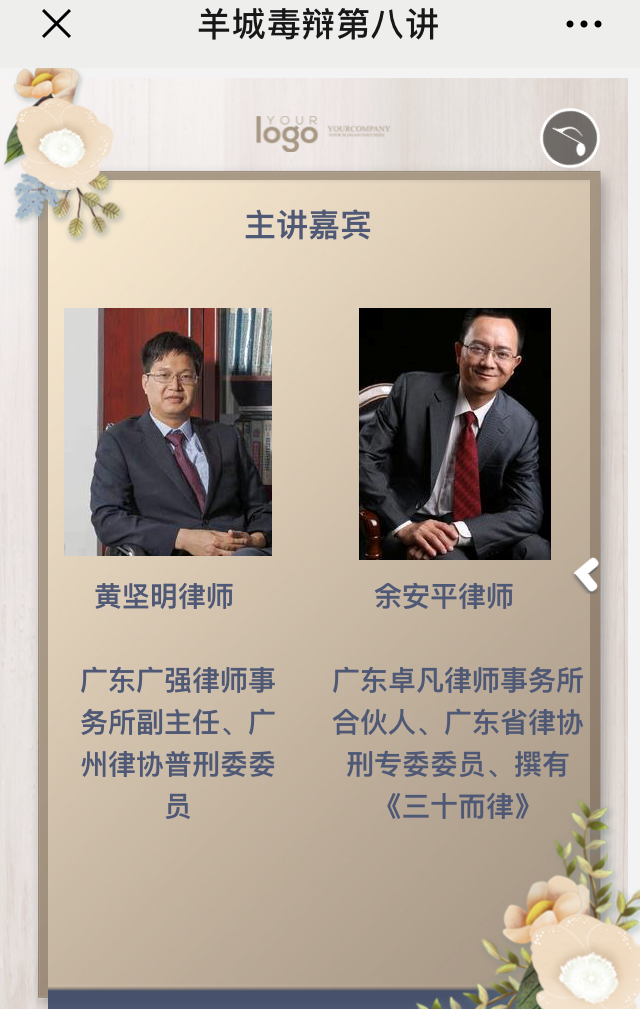640x1009 pixels.
Task: Open the three-dot more options menu
Action: [583, 24]
